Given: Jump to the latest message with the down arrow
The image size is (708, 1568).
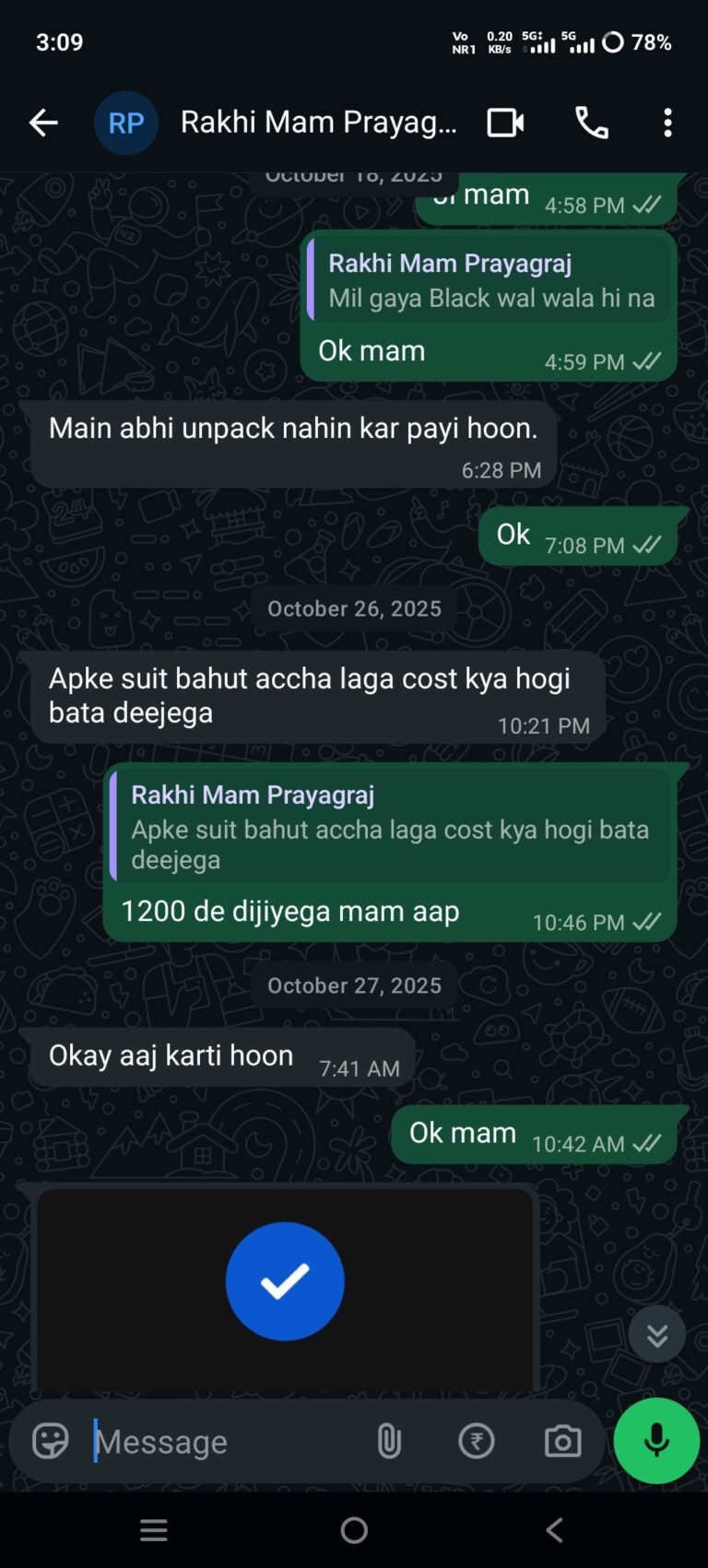Looking at the screenshot, I should tap(656, 1335).
